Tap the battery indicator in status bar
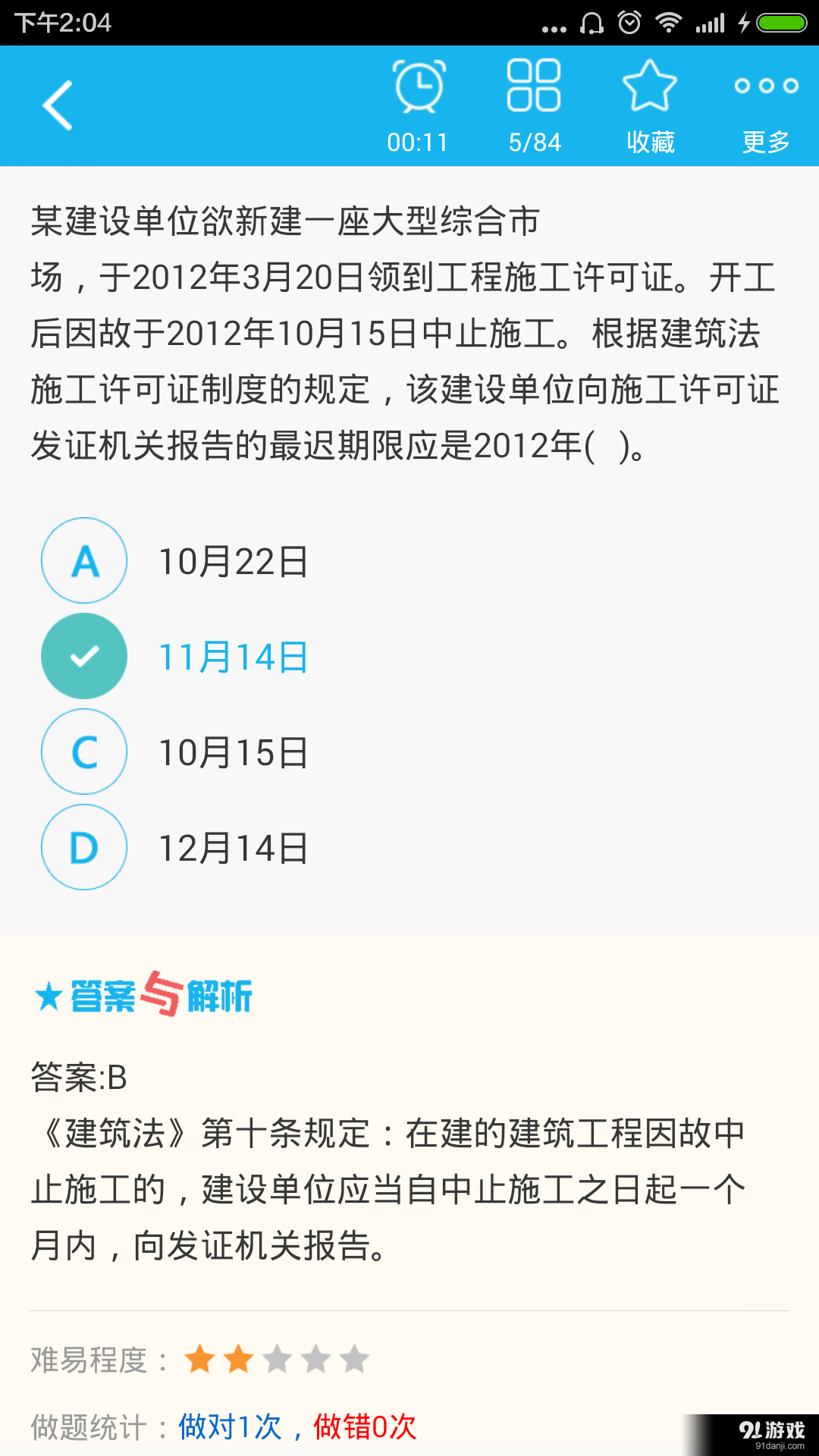819x1456 pixels. pyautogui.click(x=781, y=22)
